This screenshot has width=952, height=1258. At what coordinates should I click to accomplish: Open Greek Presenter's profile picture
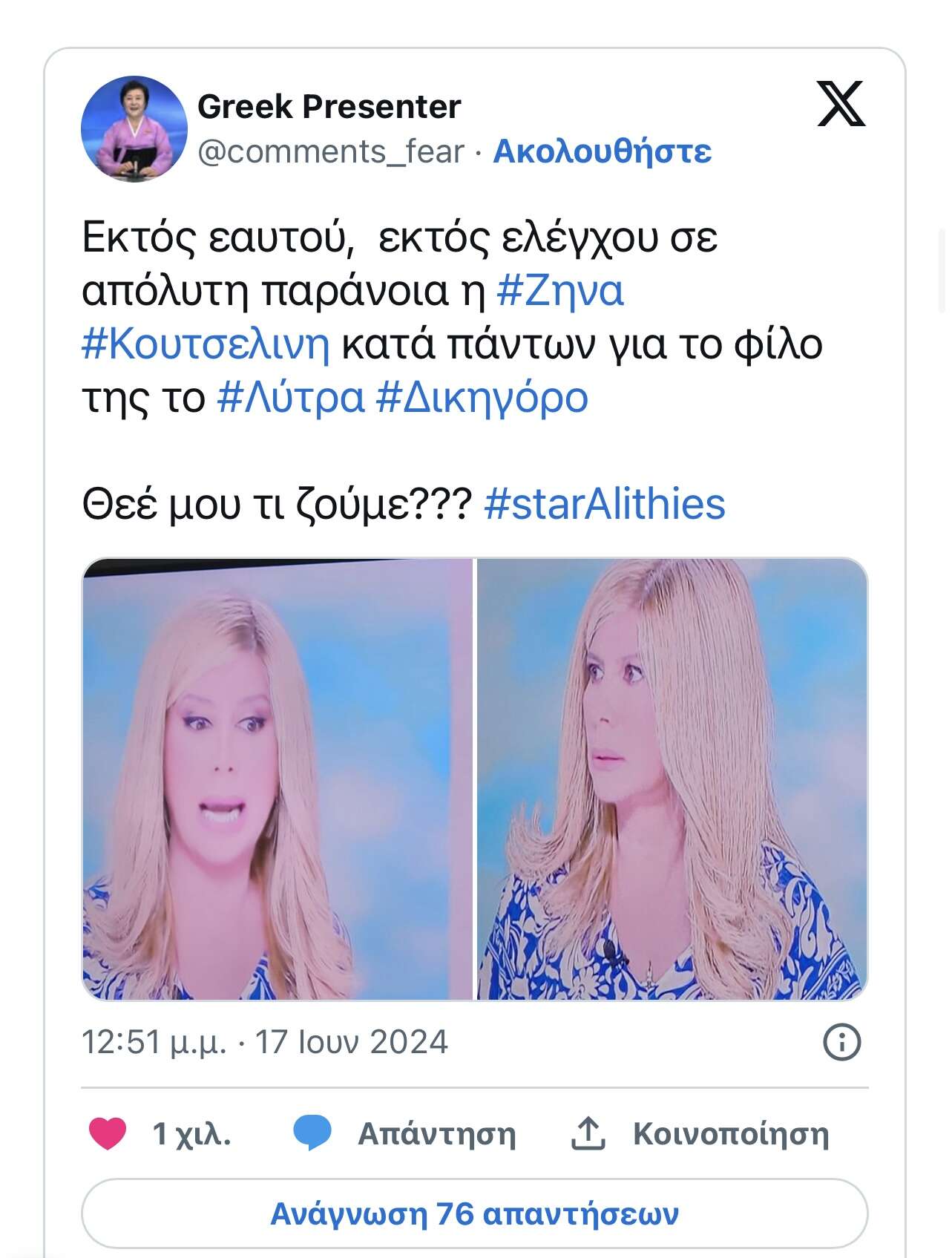(x=134, y=128)
